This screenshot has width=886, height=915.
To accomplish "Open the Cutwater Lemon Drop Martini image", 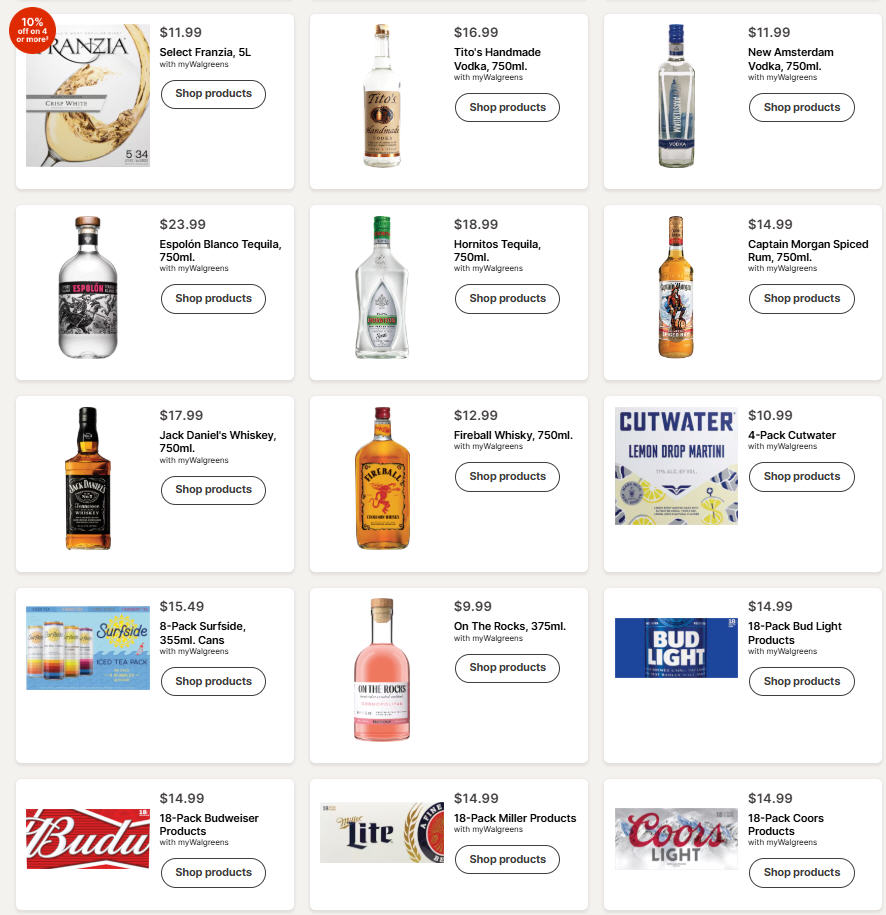I will [x=676, y=466].
